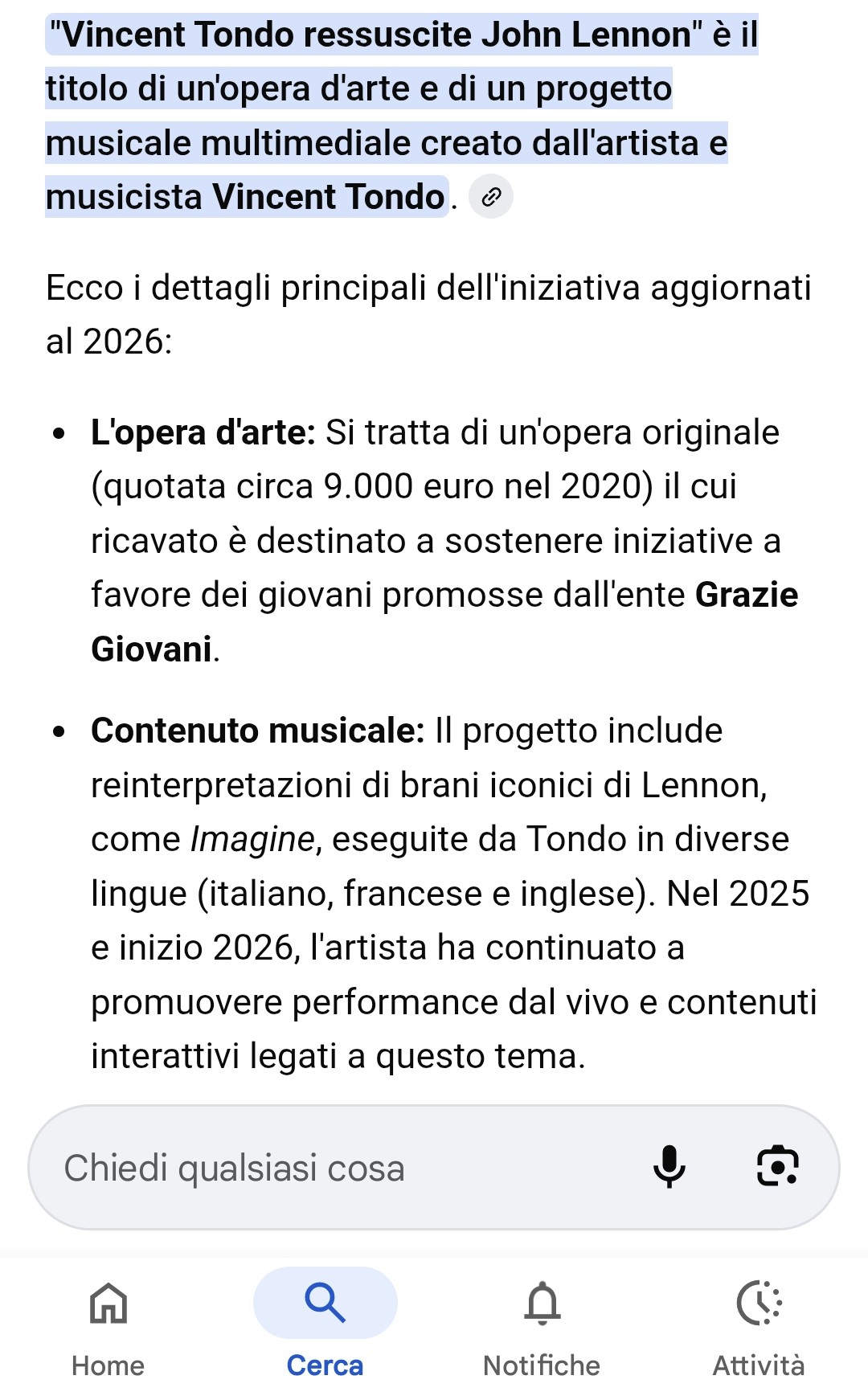Viewport: 868px width, 1396px height.
Task: Open camera lens search
Action: 777,1167
